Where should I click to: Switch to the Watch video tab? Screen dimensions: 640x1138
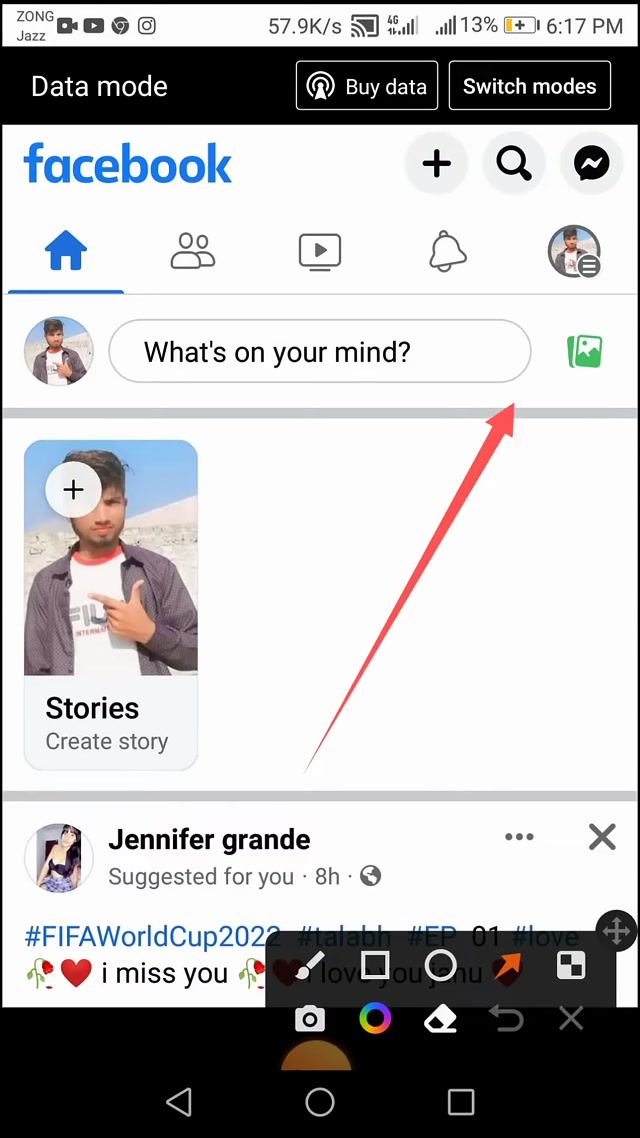point(320,251)
